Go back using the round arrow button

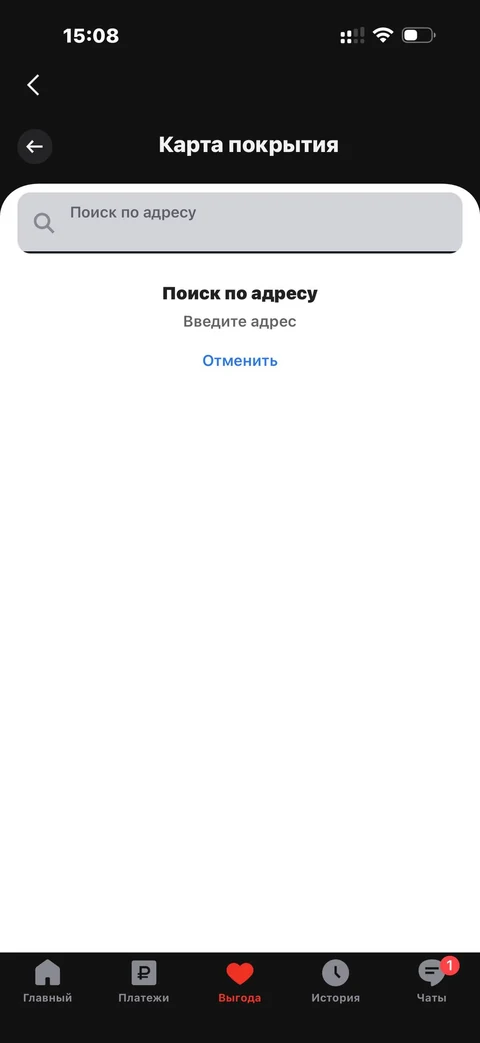click(x=35, y=146)
